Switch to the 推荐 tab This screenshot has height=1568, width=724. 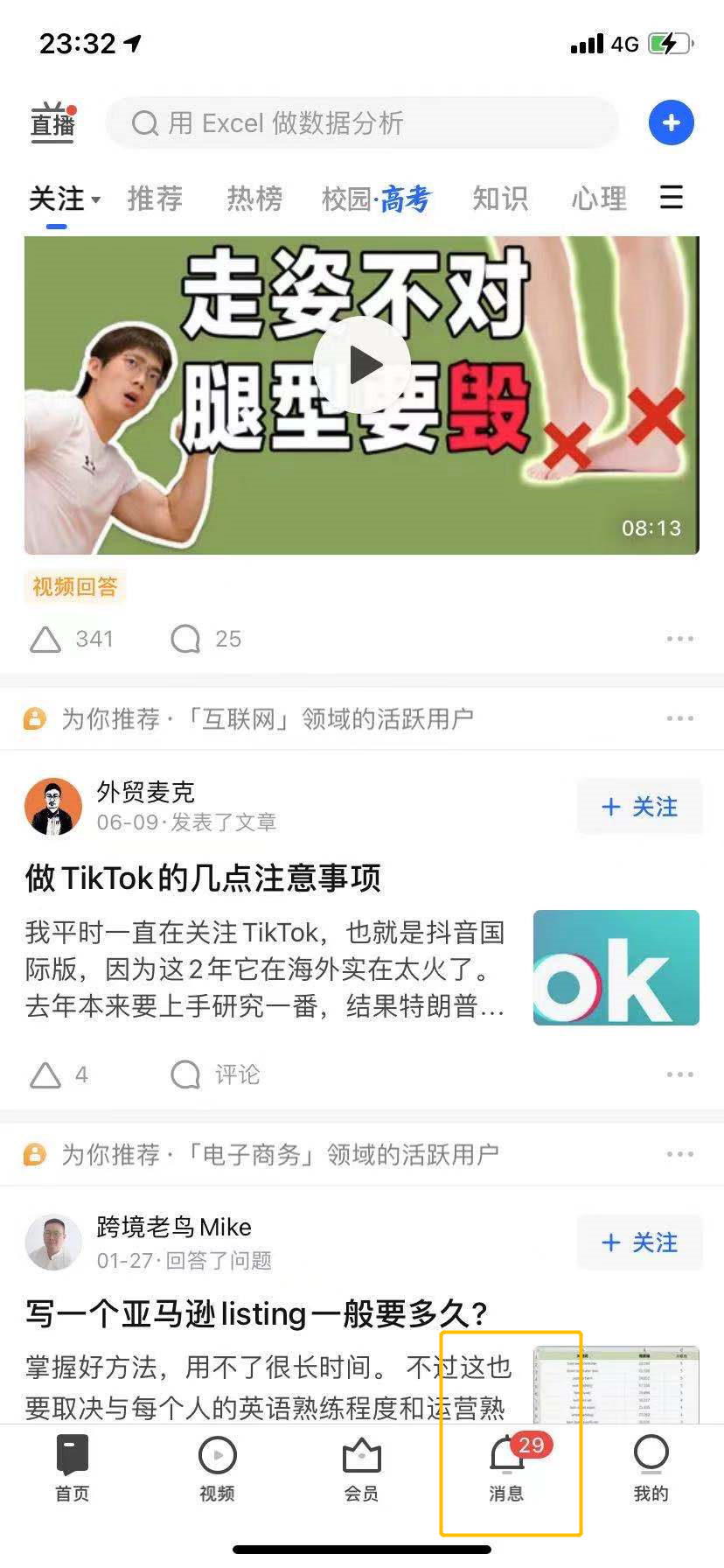[155, 199]
